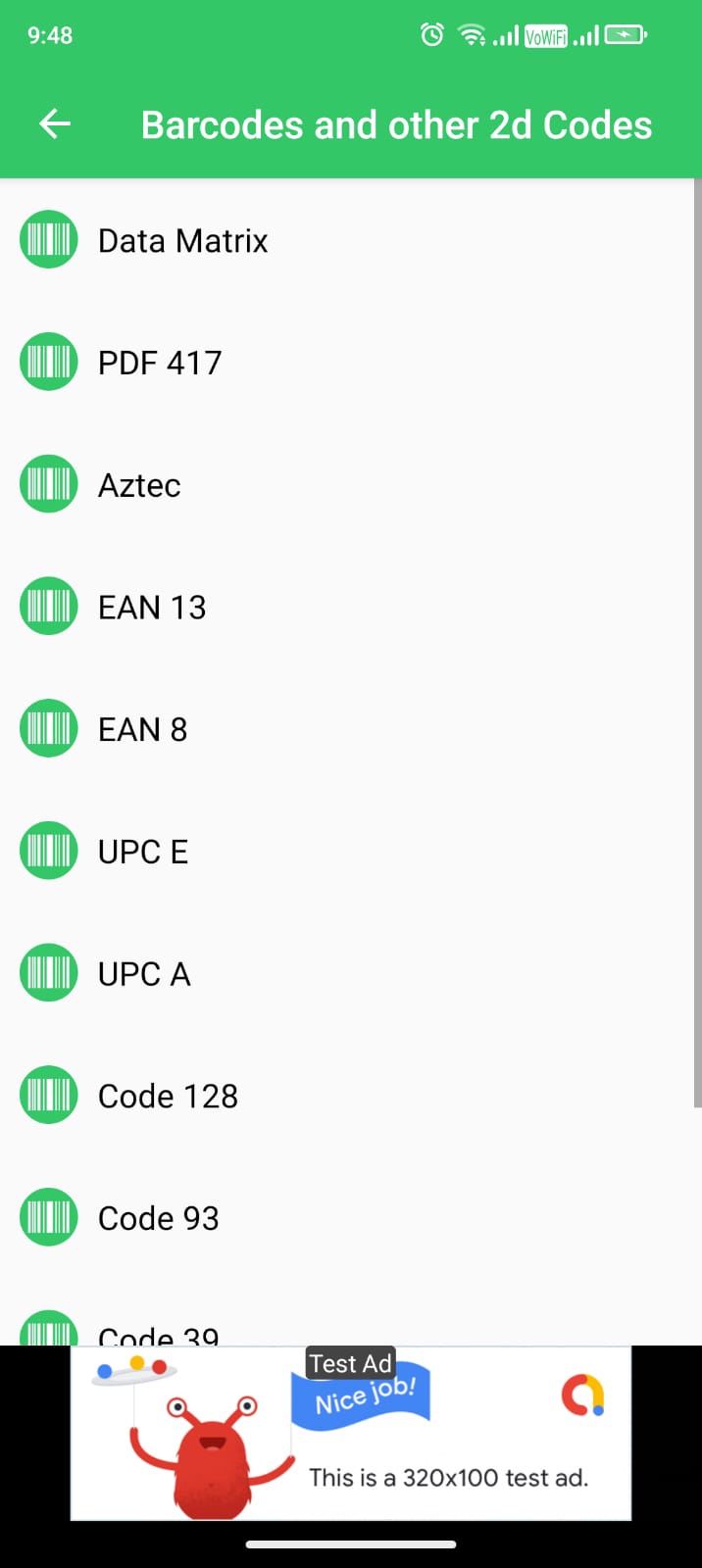Select the Code 93 entry
Viewport: 702px width, 1568px height.
click(158, 1218)
